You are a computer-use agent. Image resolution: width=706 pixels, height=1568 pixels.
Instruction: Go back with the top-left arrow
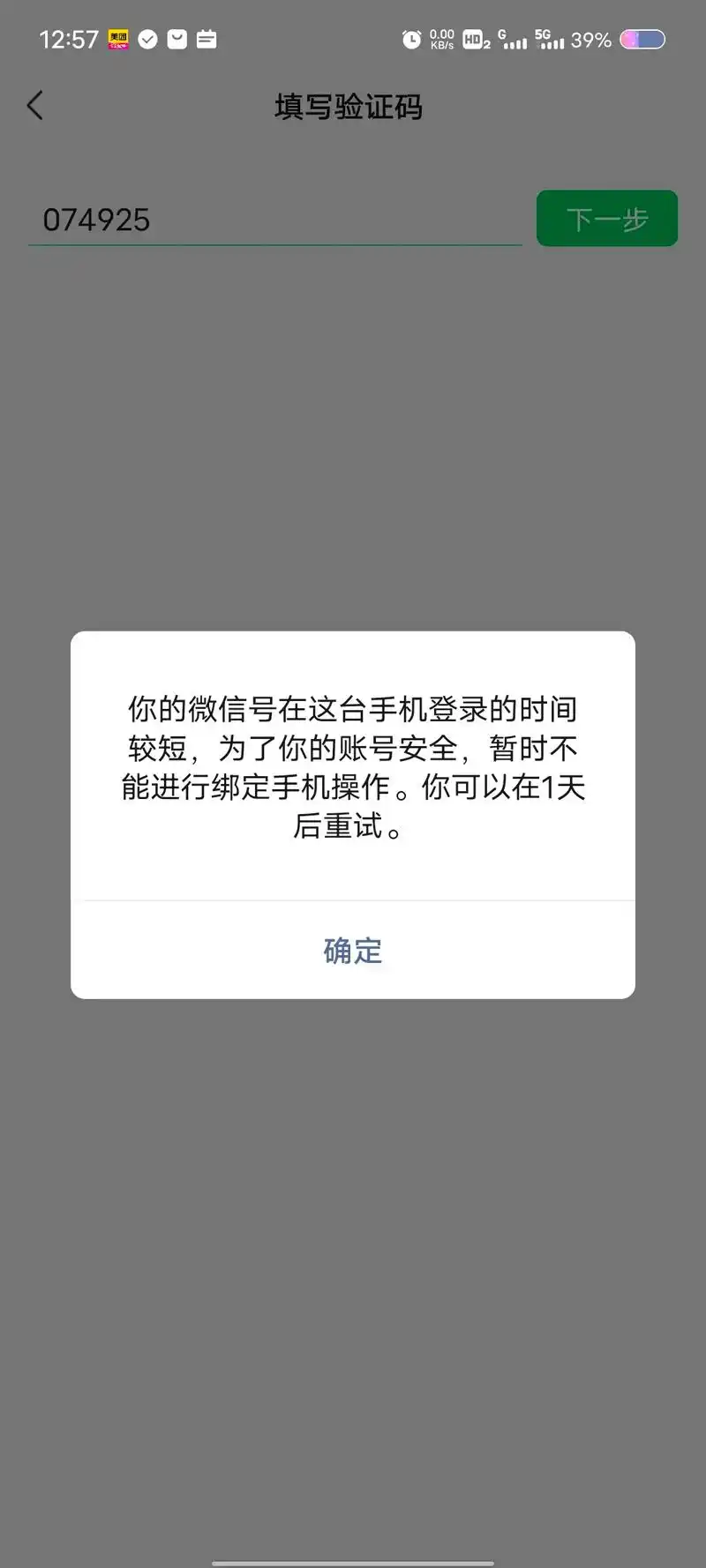click(35, 106)
